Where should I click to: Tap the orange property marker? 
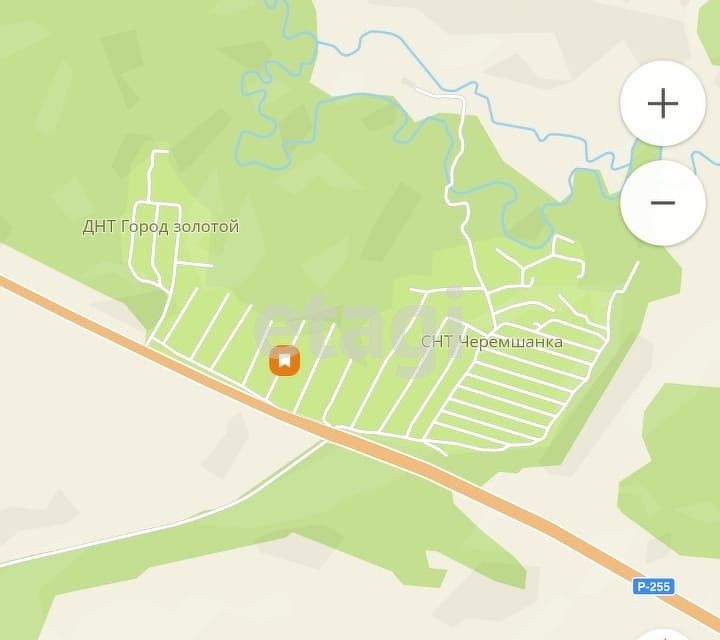(285, 360)
